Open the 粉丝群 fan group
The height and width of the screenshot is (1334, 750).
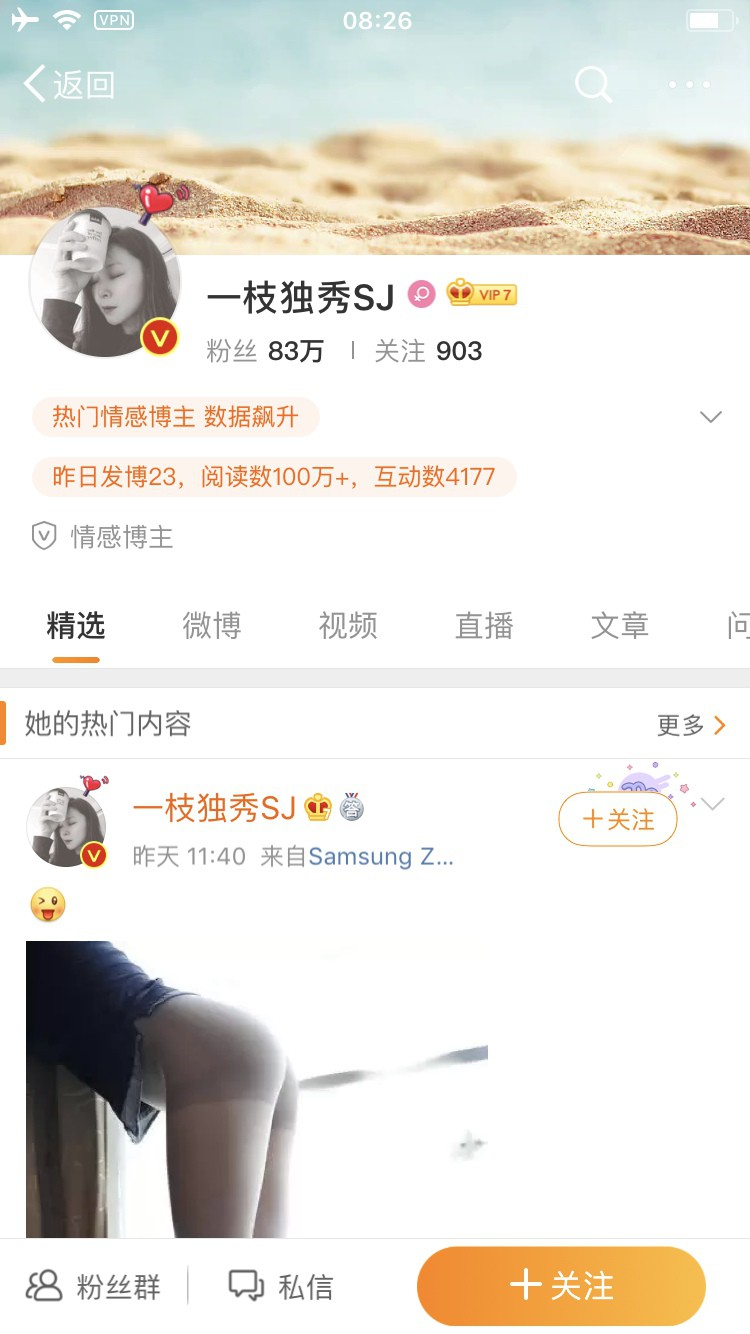(94, 1286)
